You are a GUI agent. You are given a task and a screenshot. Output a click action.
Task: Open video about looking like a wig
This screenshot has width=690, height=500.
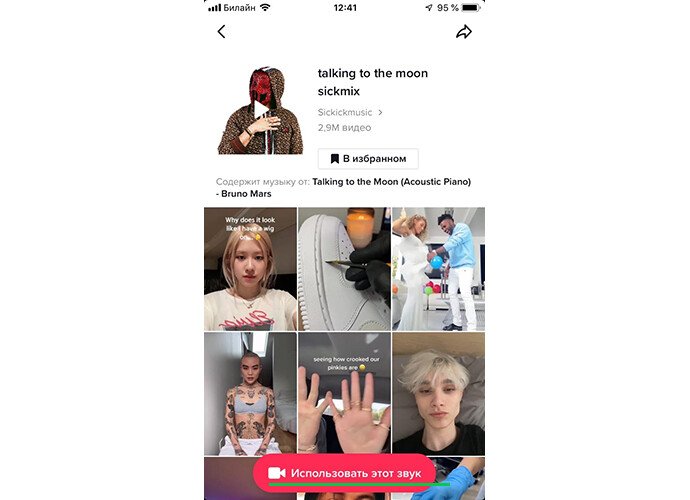point(250,268)
